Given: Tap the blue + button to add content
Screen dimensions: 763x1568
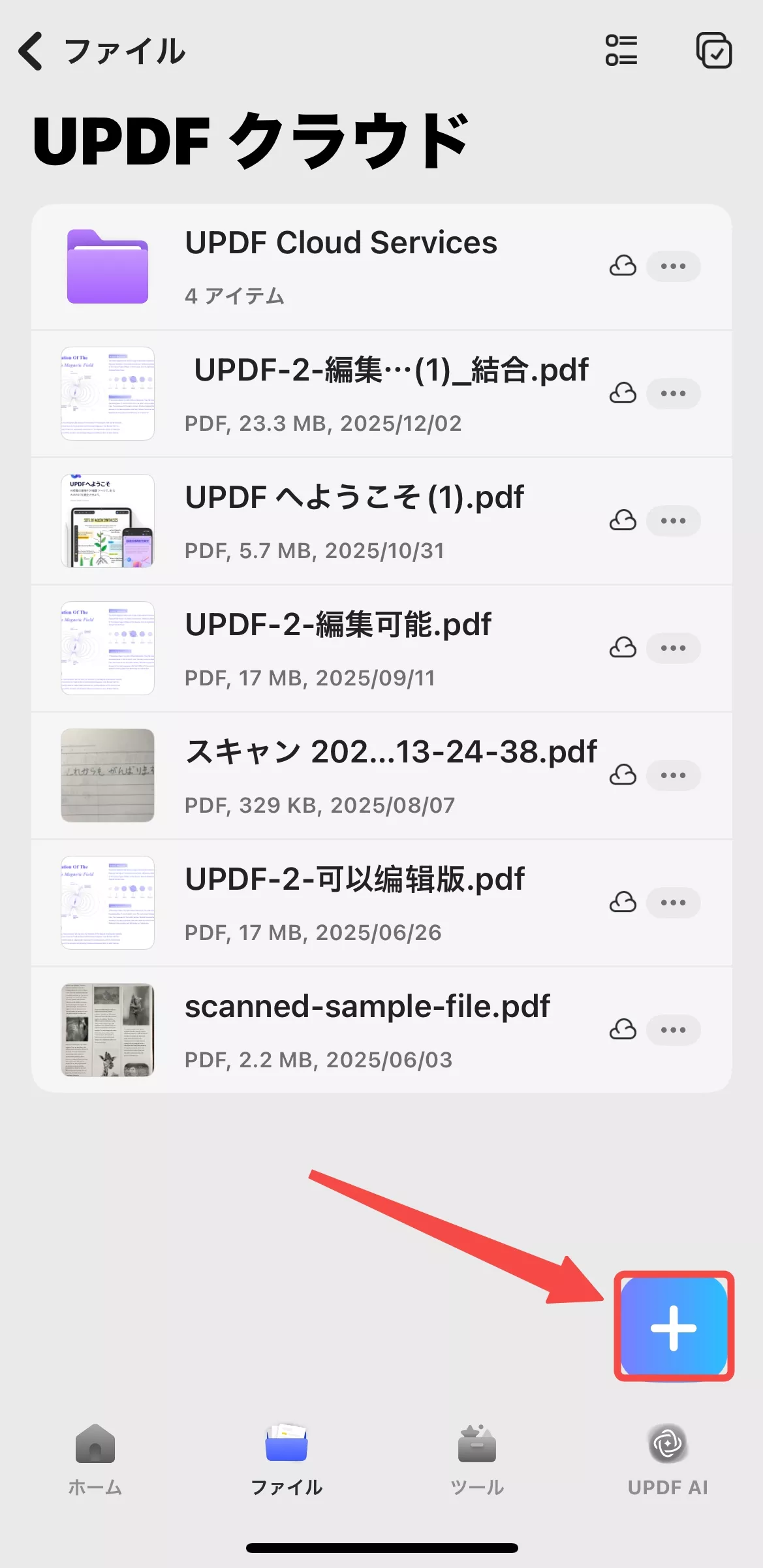Looking at the screenshot, I should [674, 1326].
